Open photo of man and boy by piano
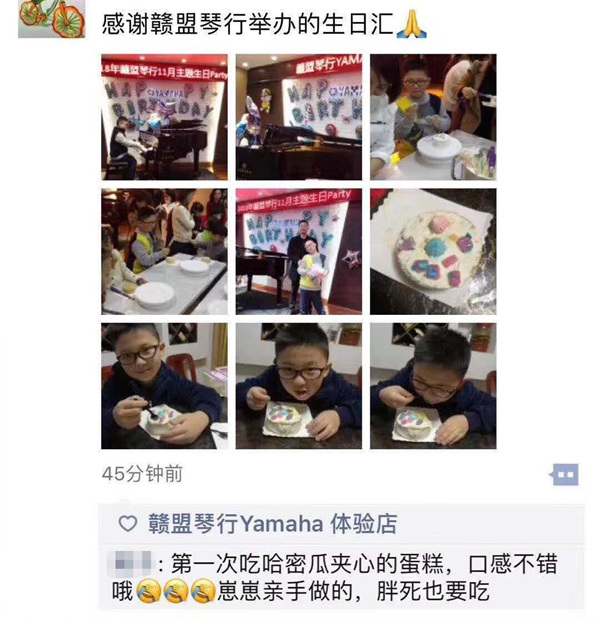 coord(298,251)
